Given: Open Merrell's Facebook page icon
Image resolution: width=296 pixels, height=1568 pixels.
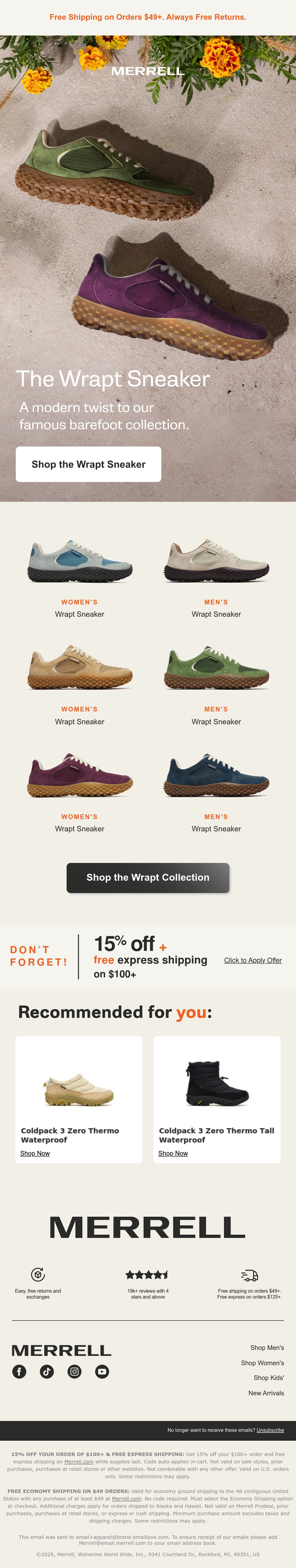Looking at the screenshot, I should [x=19, y=1371].
